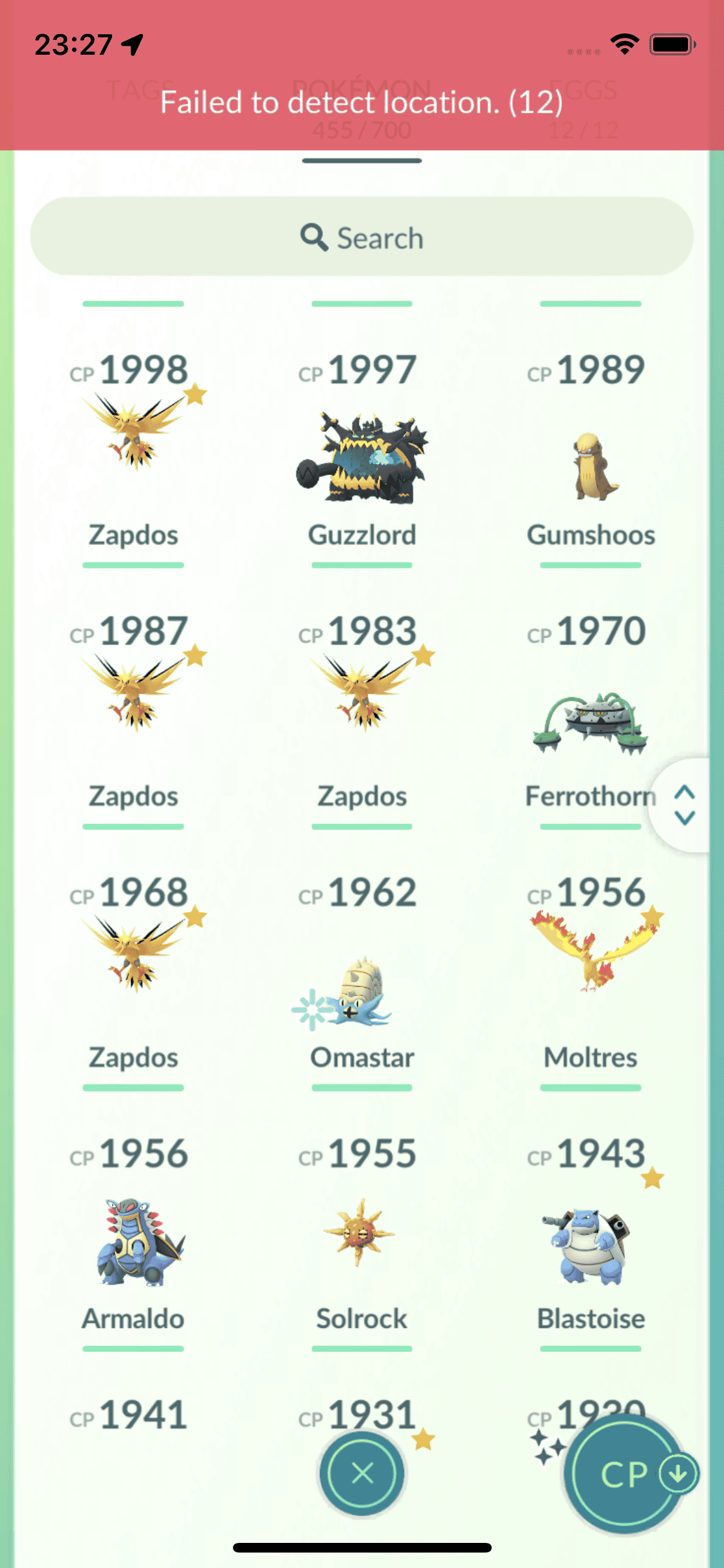Tap the fast scroll arrows handle
Screen dimensions: 724x1568
685,805
